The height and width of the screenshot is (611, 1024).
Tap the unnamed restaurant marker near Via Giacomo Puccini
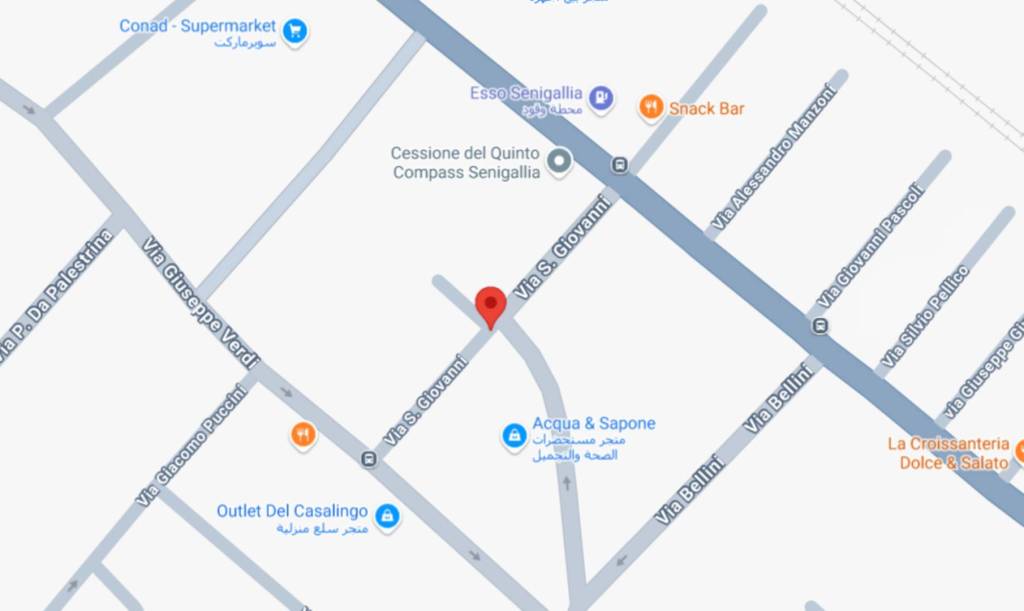coord(303,434)
